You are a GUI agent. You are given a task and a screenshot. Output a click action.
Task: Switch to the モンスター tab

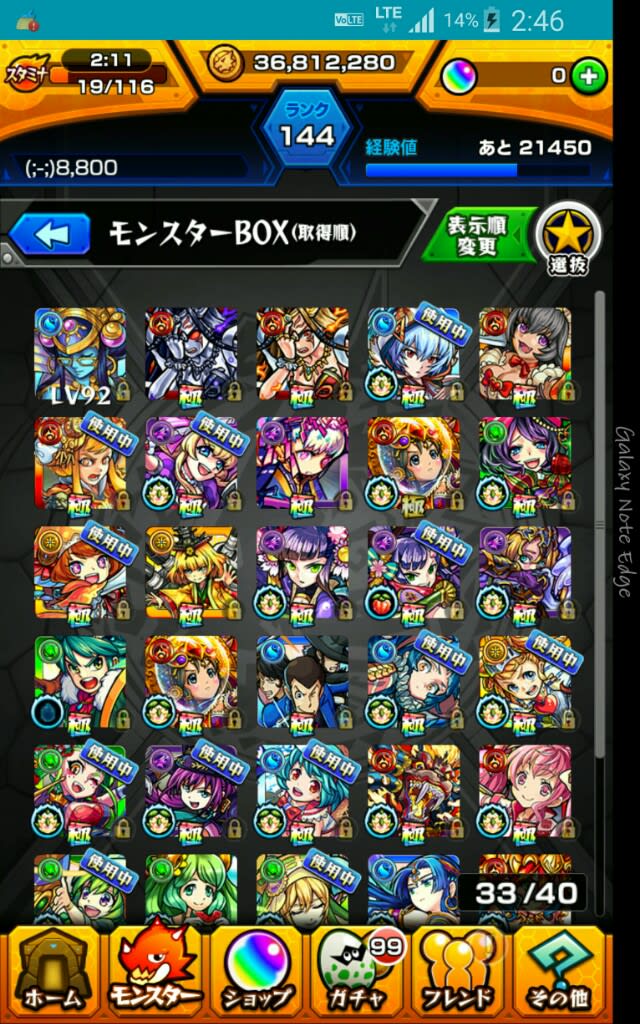tap(155, 972)
